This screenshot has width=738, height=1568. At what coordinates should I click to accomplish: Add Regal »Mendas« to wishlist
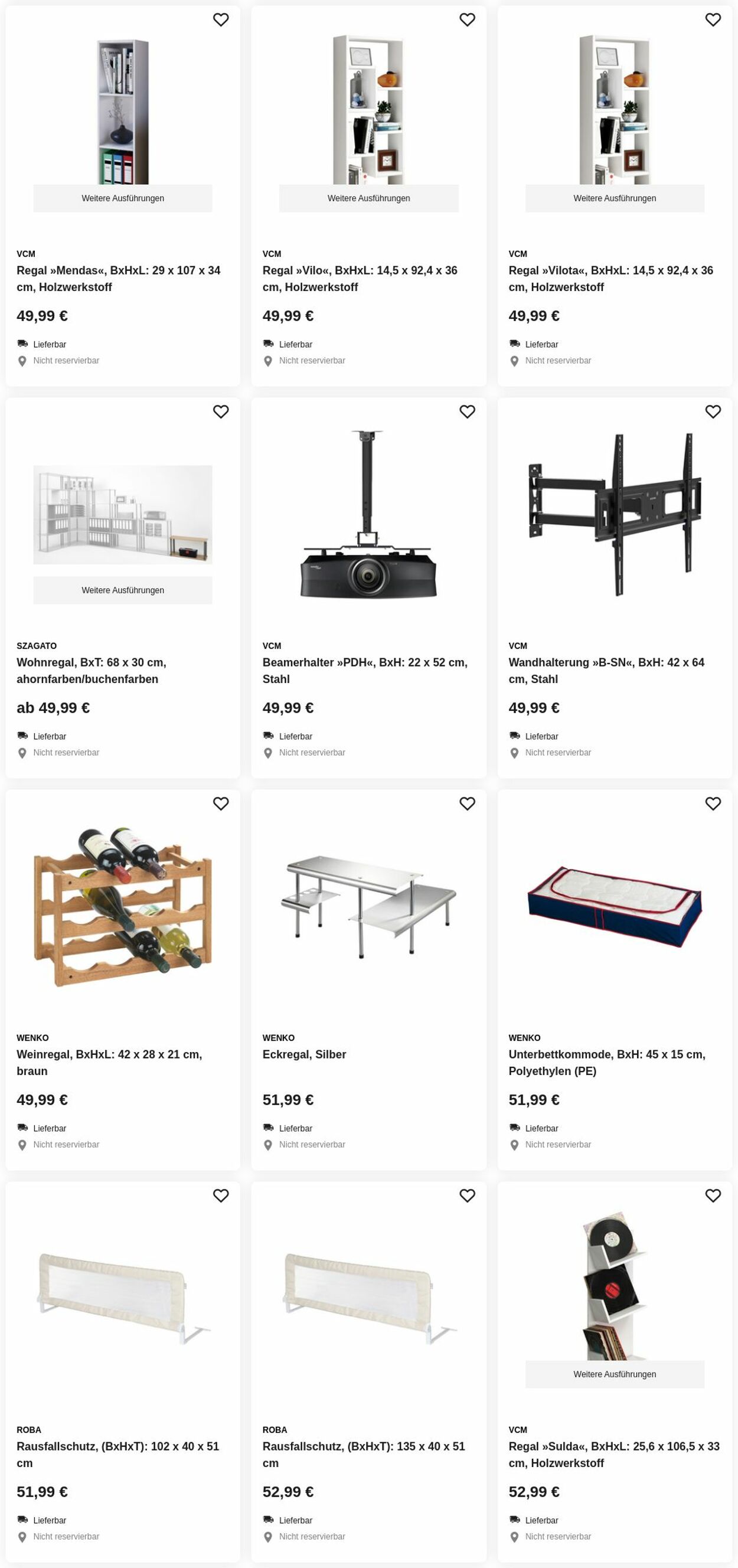tap(220, 20)
